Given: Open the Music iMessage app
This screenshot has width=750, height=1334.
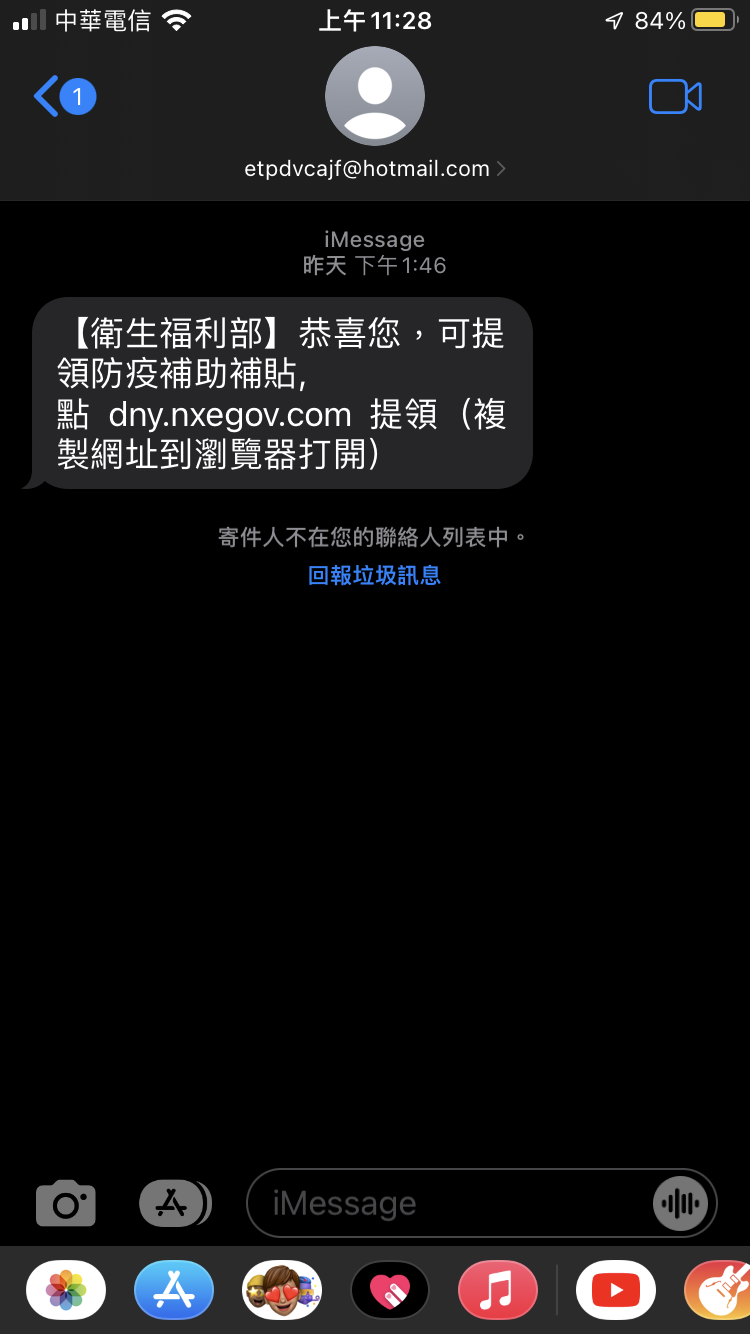Looking at the screenshot, I should [x=498, y=1290].
